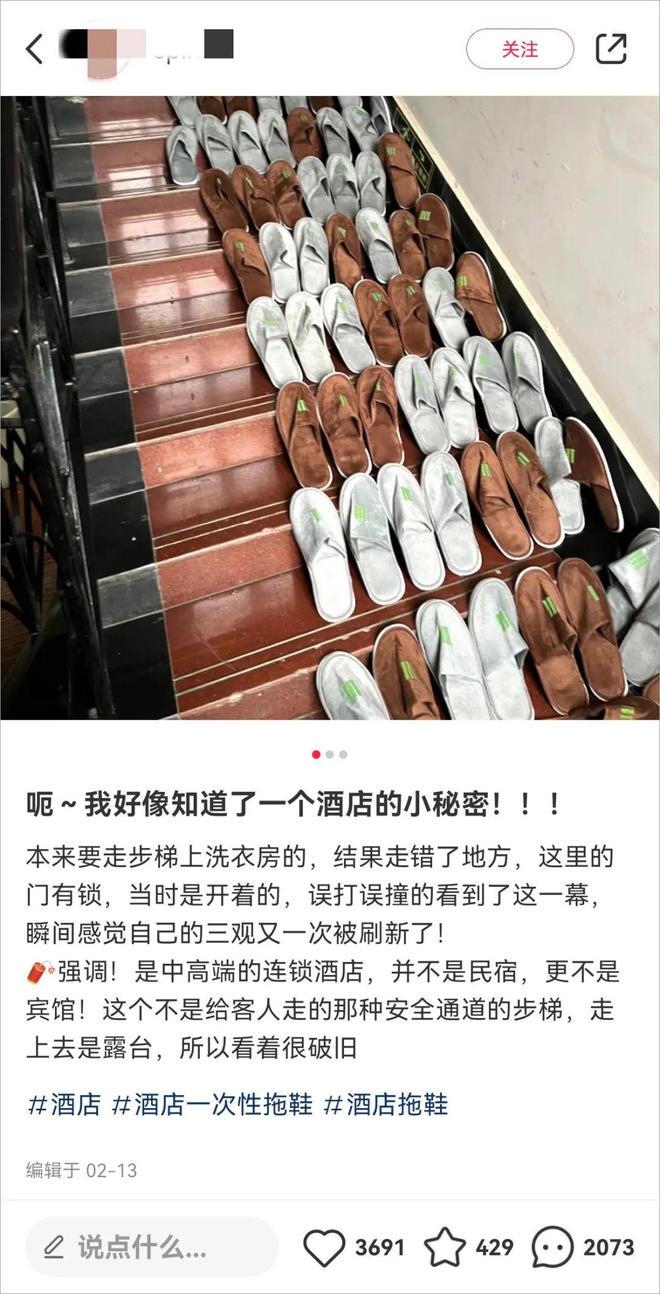Like this post with the heart
Viewport: 660px width, 1294px height.
coord(324,1247)
